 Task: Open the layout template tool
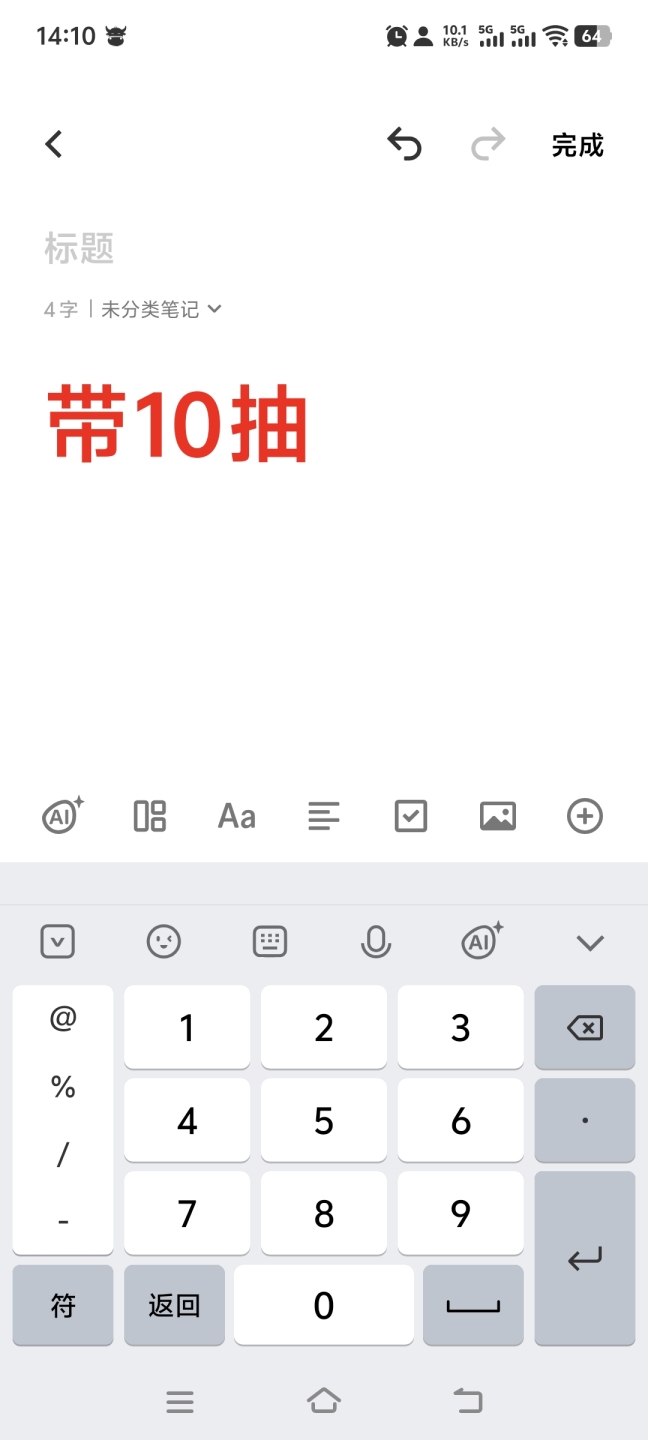point(150,816)
